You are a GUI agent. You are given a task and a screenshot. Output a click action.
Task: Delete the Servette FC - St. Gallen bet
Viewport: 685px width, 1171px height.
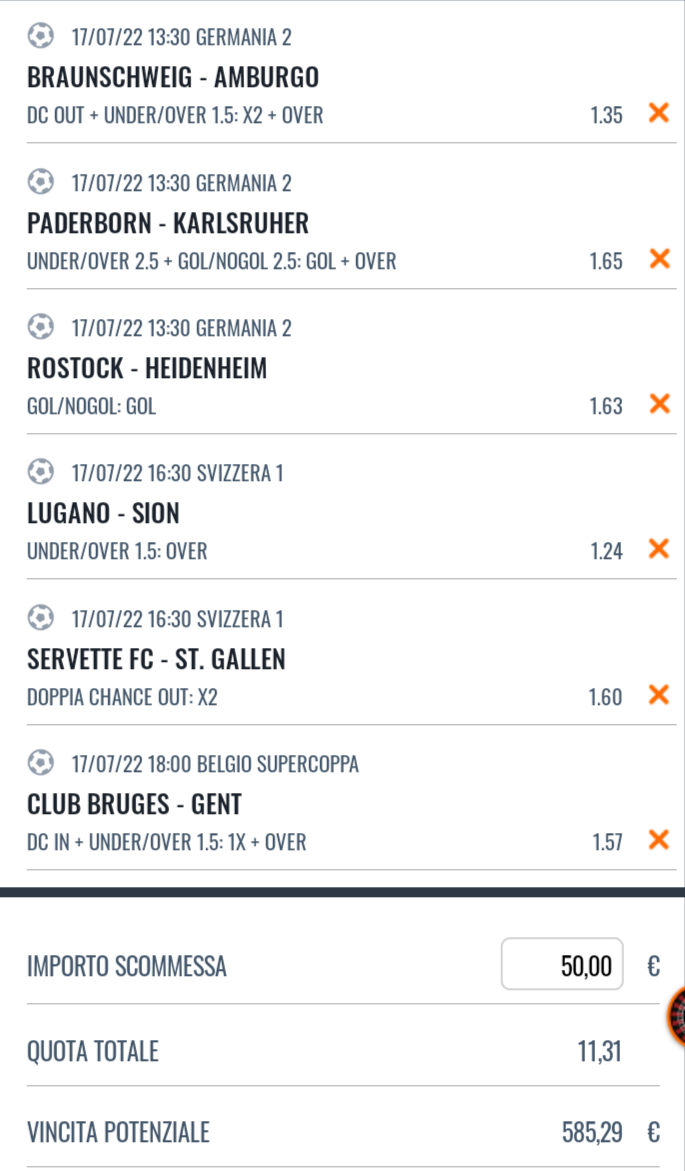click(658, 695)
